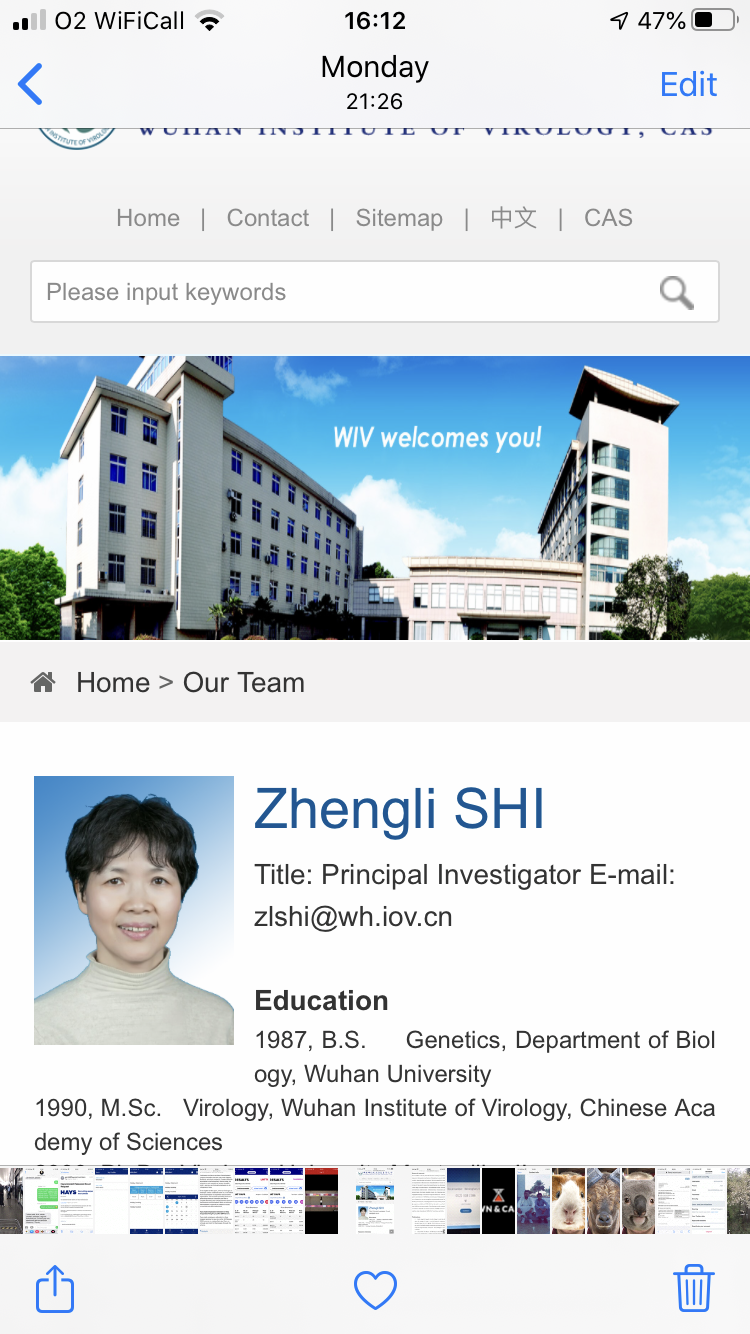Select the koala photo in the thumbnail strip

click(x=638, y=1199)
